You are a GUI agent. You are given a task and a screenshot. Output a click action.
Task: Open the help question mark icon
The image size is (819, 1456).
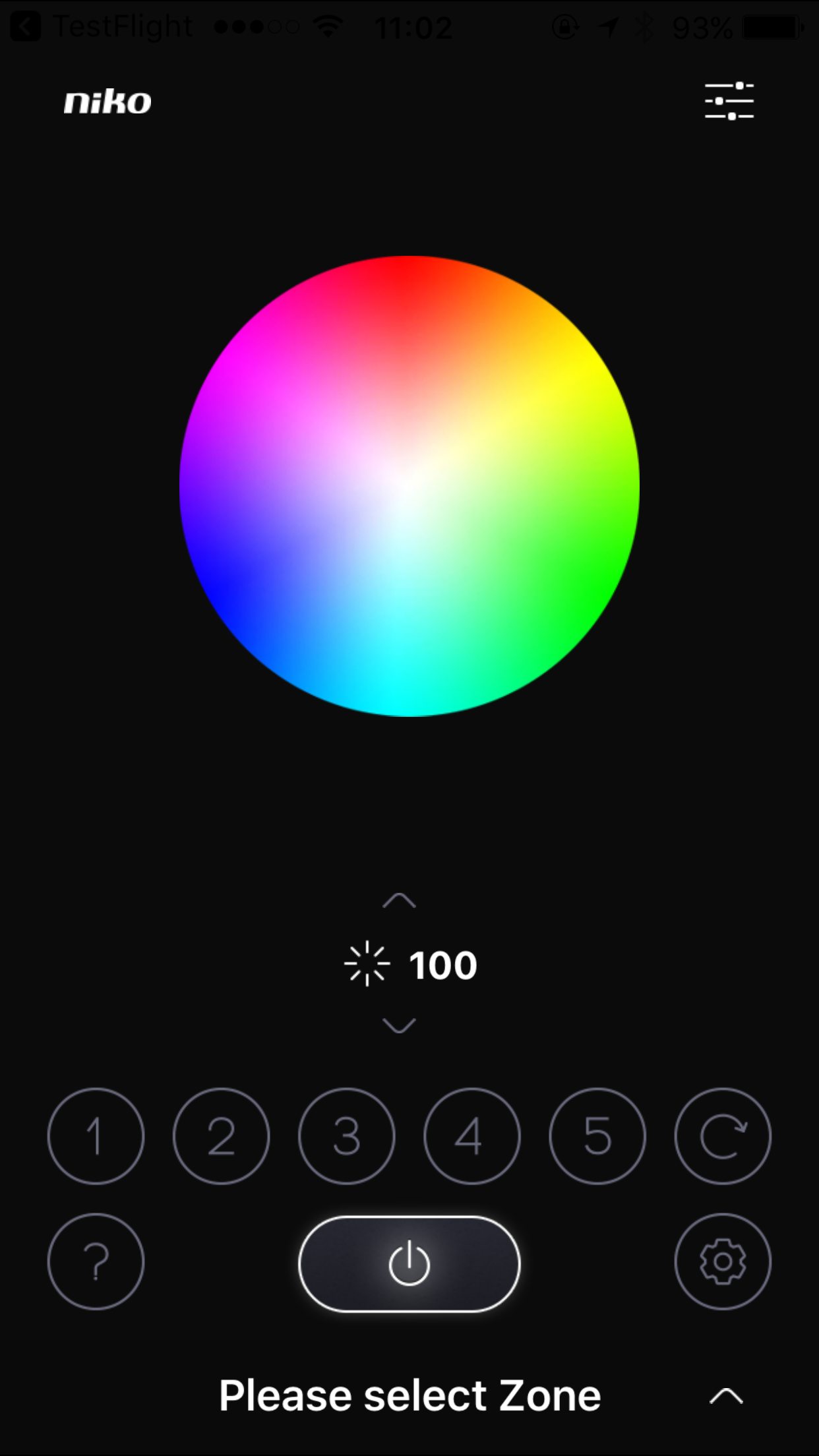click(x=96, y=1260)
